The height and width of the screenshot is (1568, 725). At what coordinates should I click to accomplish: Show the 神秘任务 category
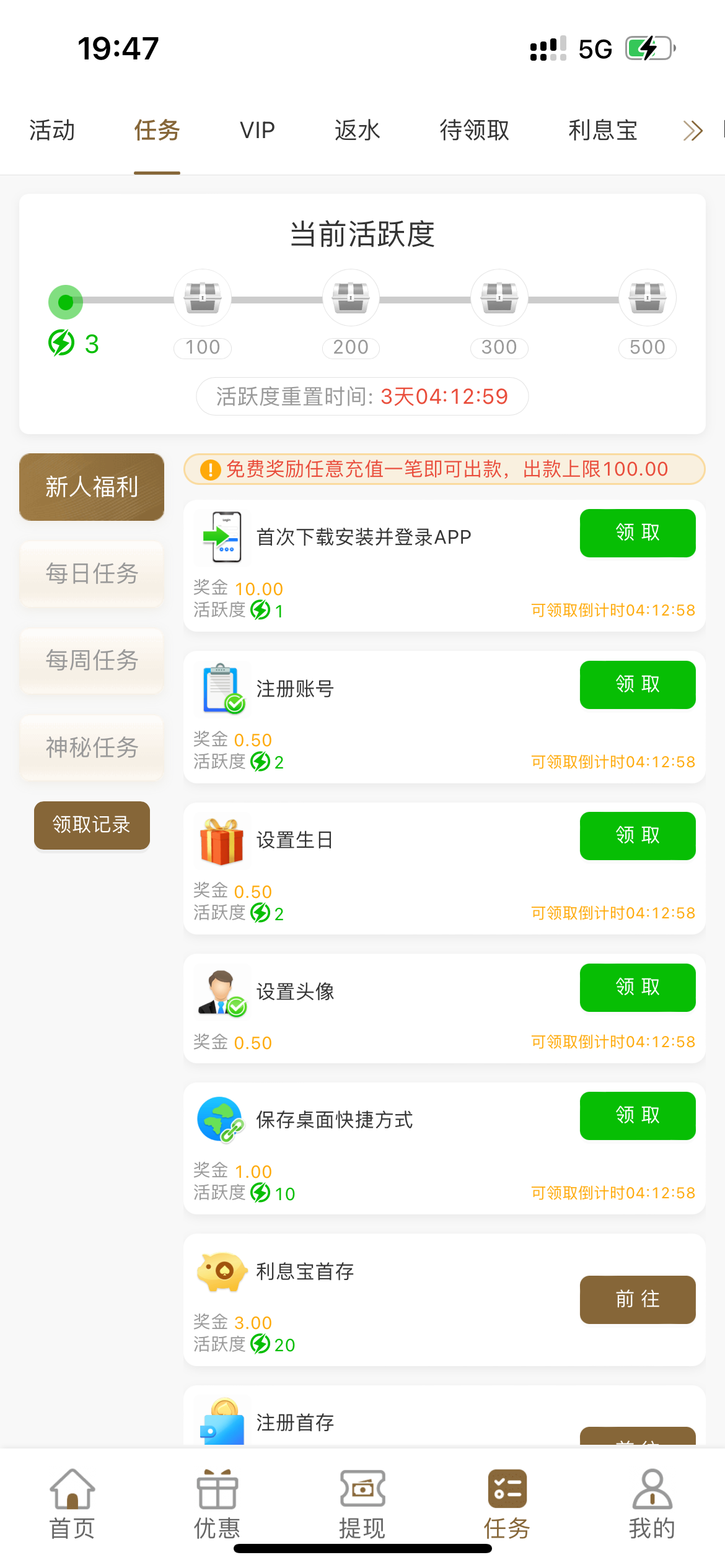pyautogui.click(x=92, y=747)
